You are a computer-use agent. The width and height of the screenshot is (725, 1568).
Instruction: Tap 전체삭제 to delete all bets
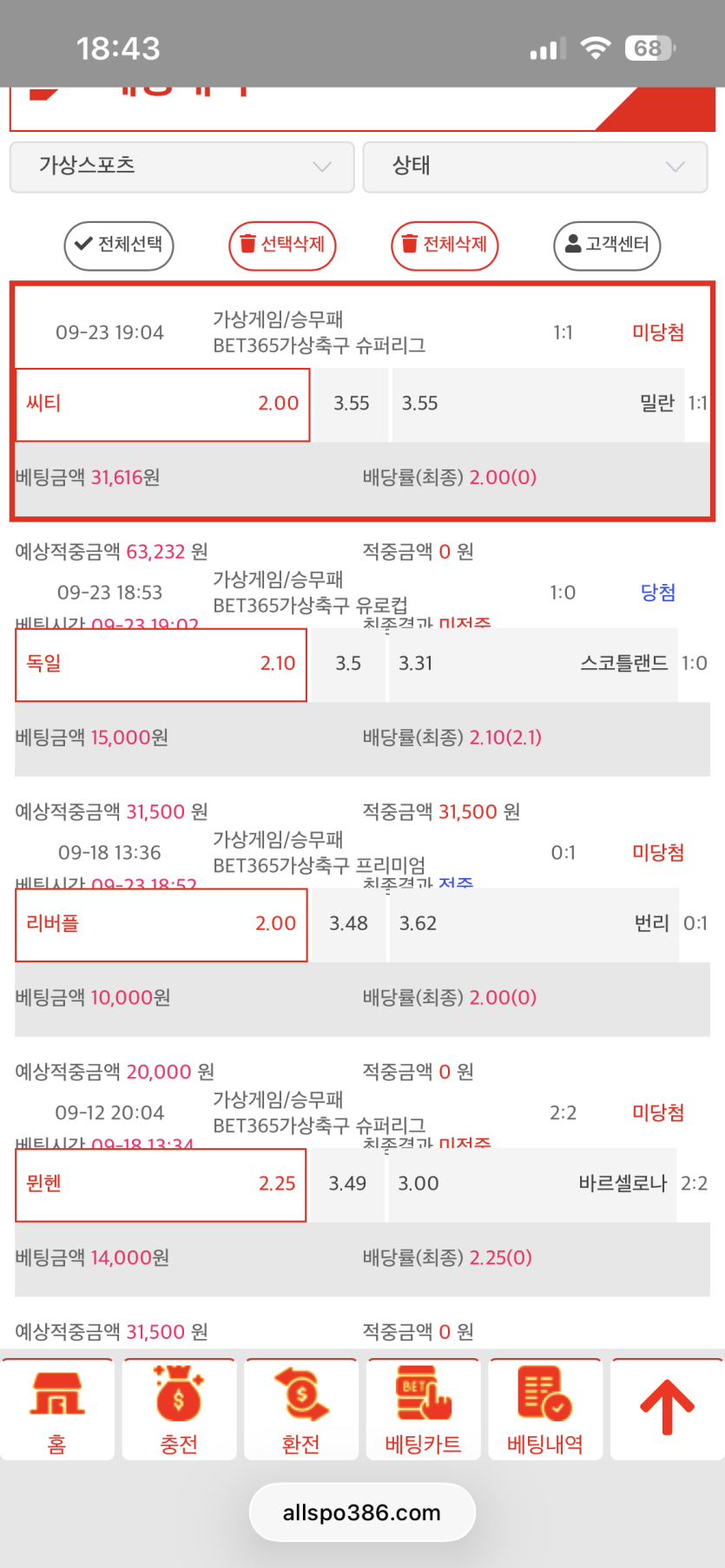(x=445, y=246)
